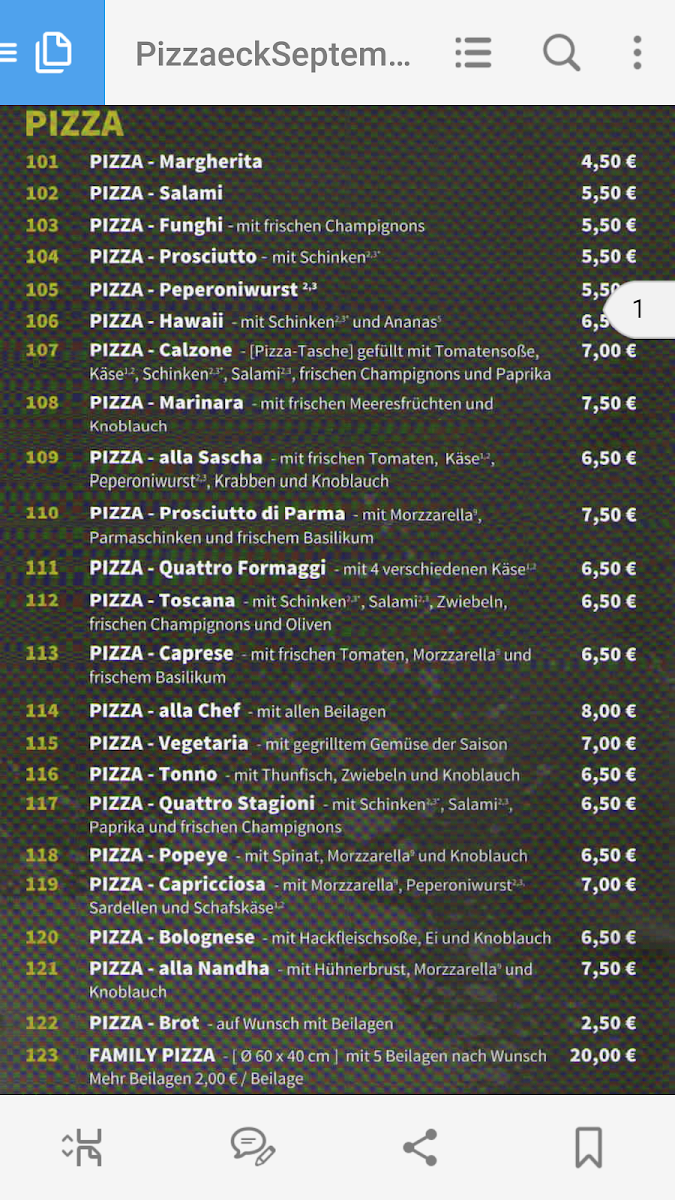This screenshot has width=675, height=1200.
Task: Bookmark this page
Action: (589, 1147)
